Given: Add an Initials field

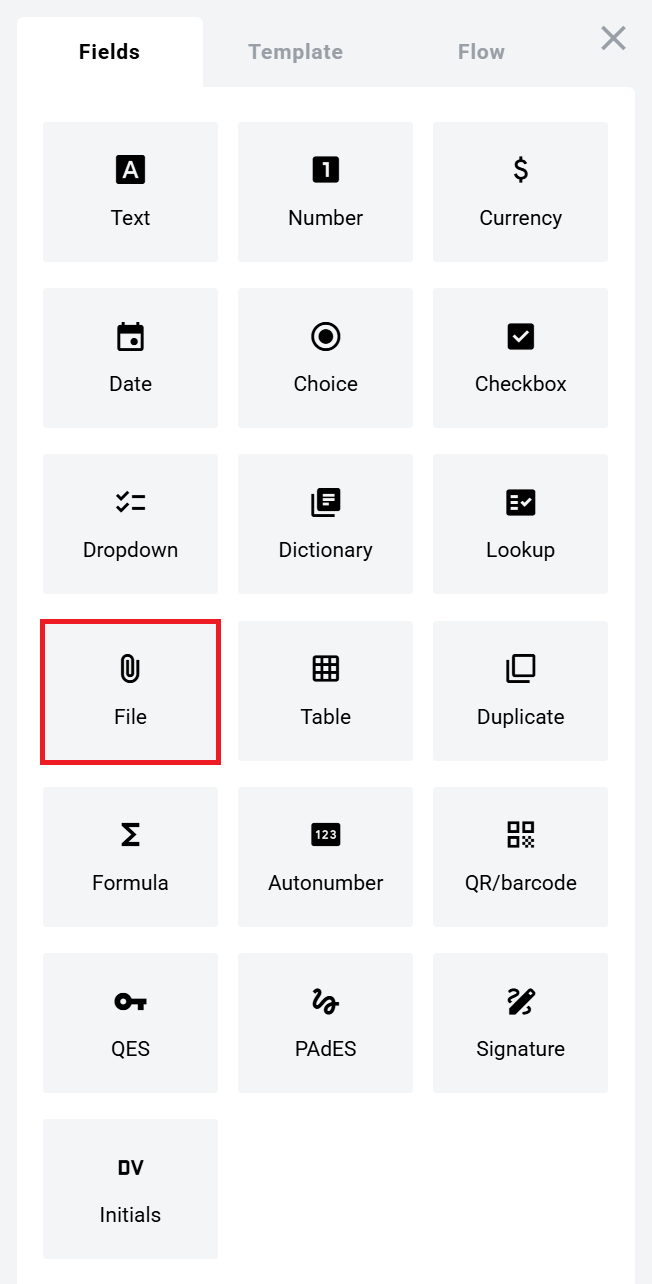Looking at the screenshot, I should point(130,1189).
